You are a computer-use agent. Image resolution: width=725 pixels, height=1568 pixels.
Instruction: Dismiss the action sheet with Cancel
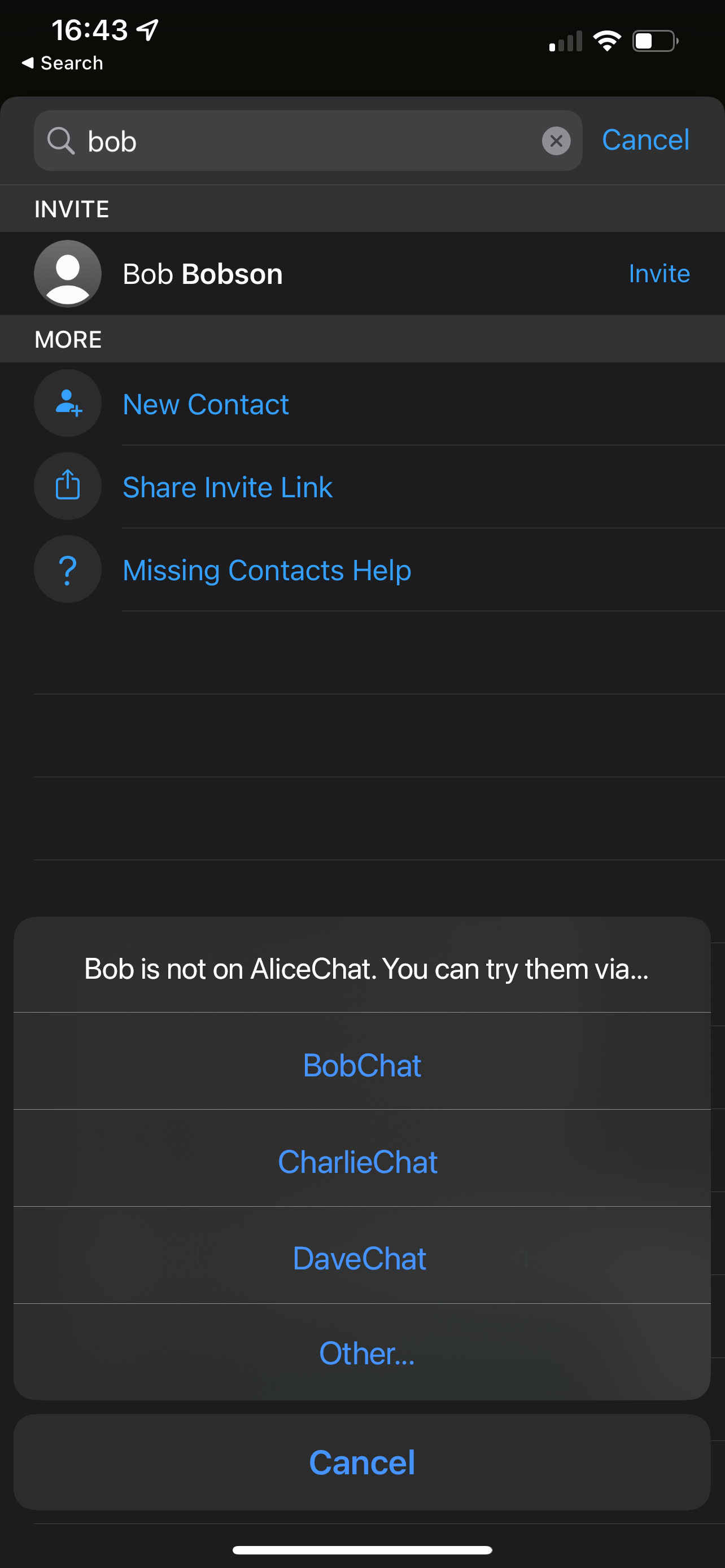[361, 1462]
